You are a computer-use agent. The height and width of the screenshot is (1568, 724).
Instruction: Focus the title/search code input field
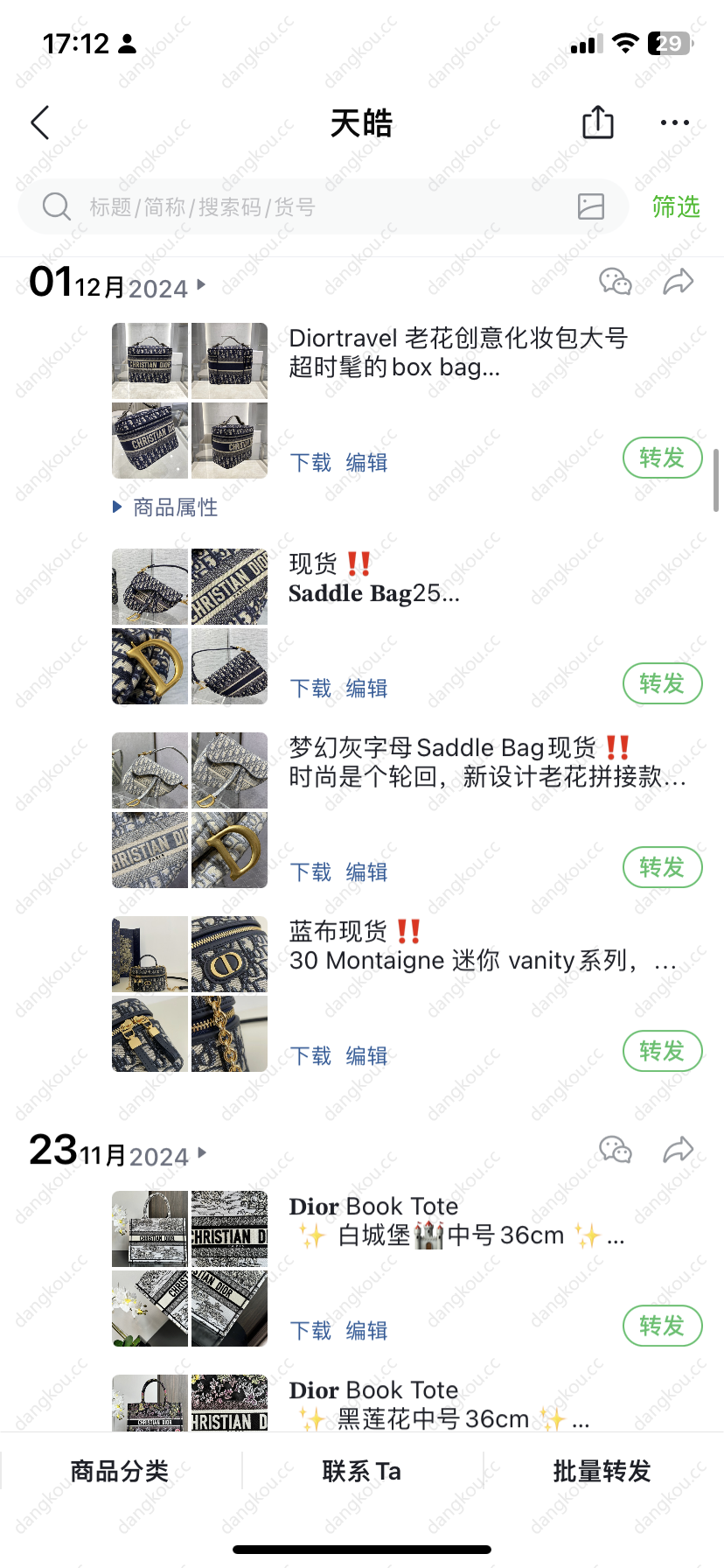click(x=324, y=207)
